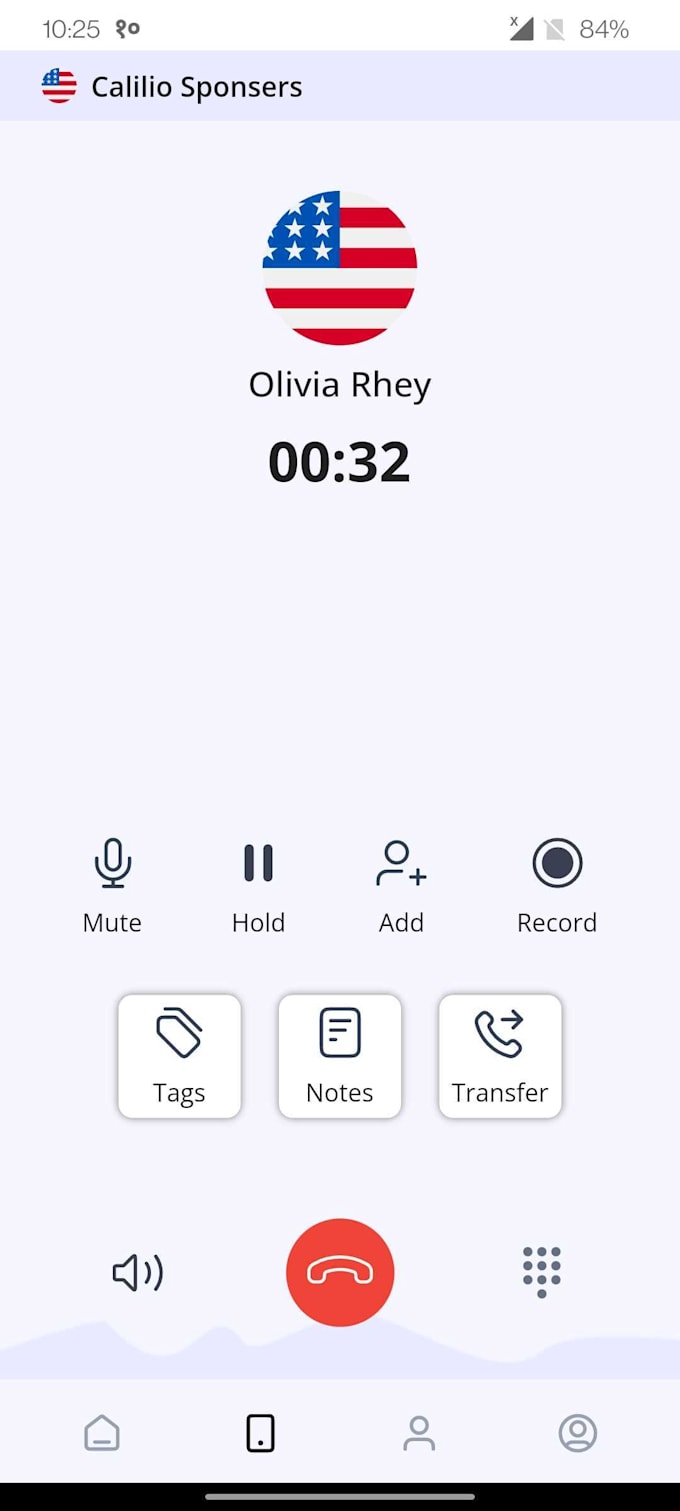Viewport: 680px width, 1511px height.
Task: End the call with Olivia Rhey
Action: [x=340, y=1272]
